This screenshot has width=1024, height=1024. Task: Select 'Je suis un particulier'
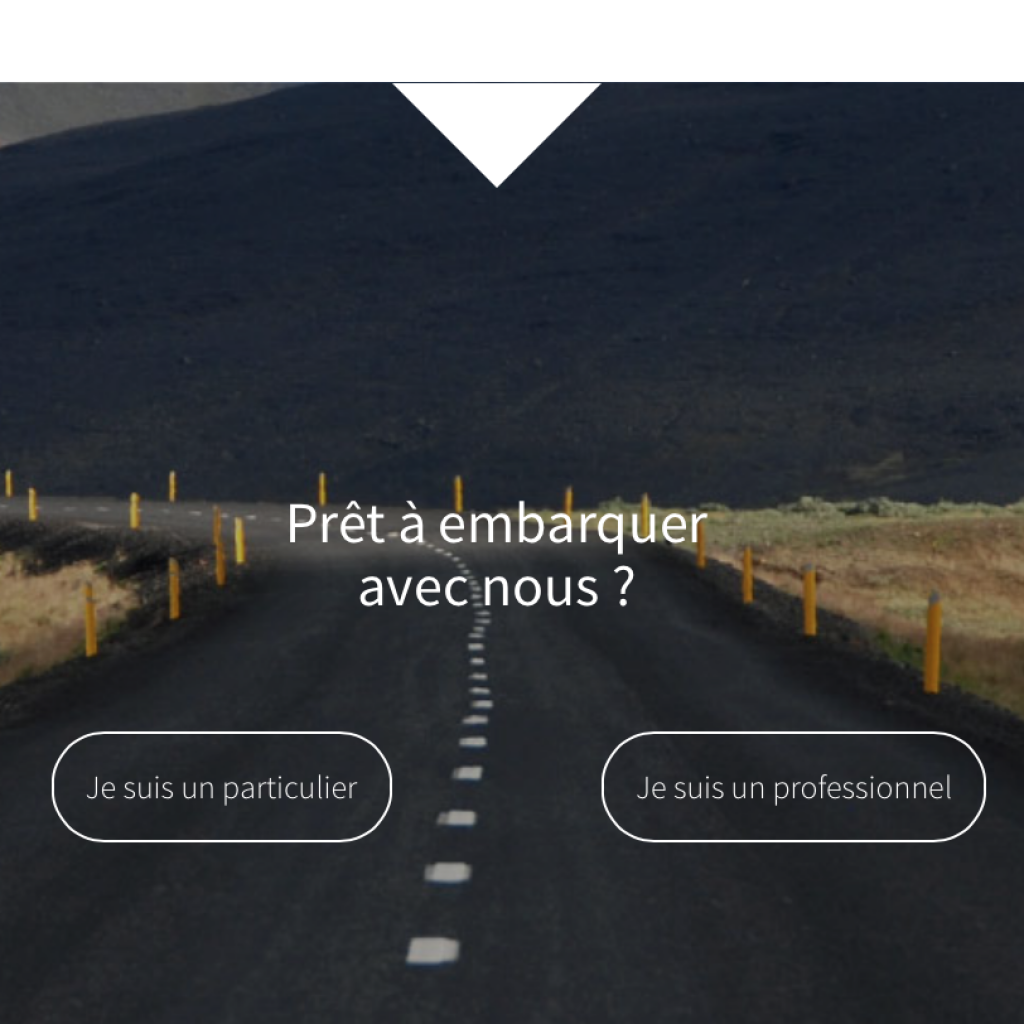221,787
